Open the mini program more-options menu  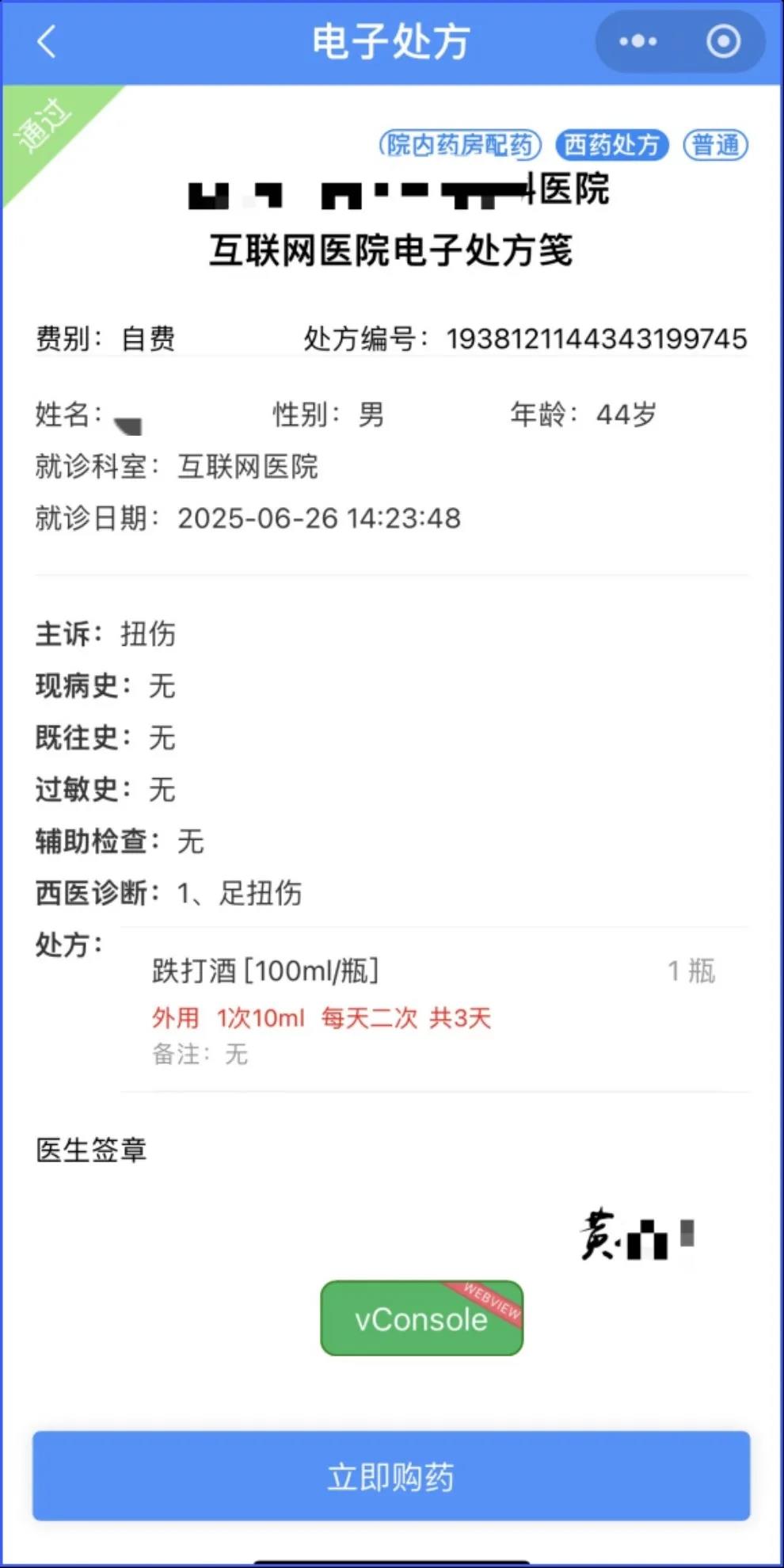(x=637, y=41)
